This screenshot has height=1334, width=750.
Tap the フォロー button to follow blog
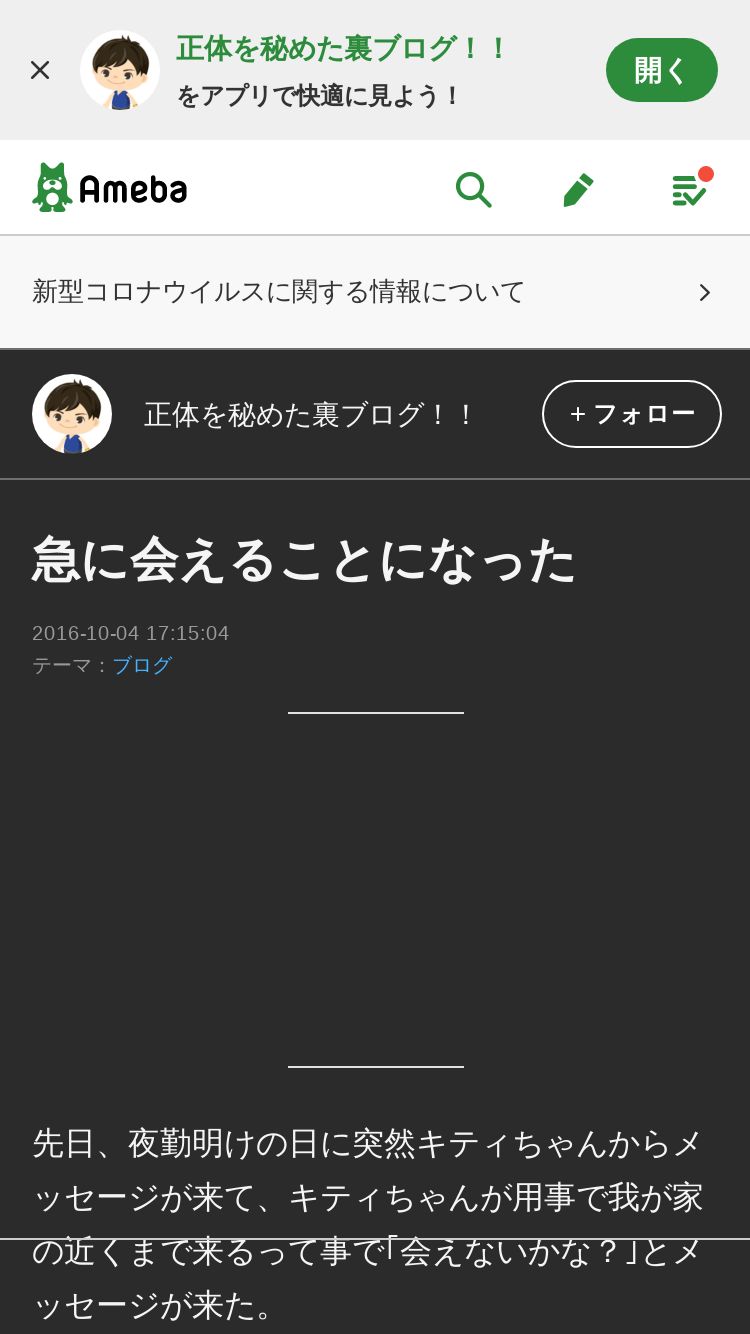tap(631, 414)
